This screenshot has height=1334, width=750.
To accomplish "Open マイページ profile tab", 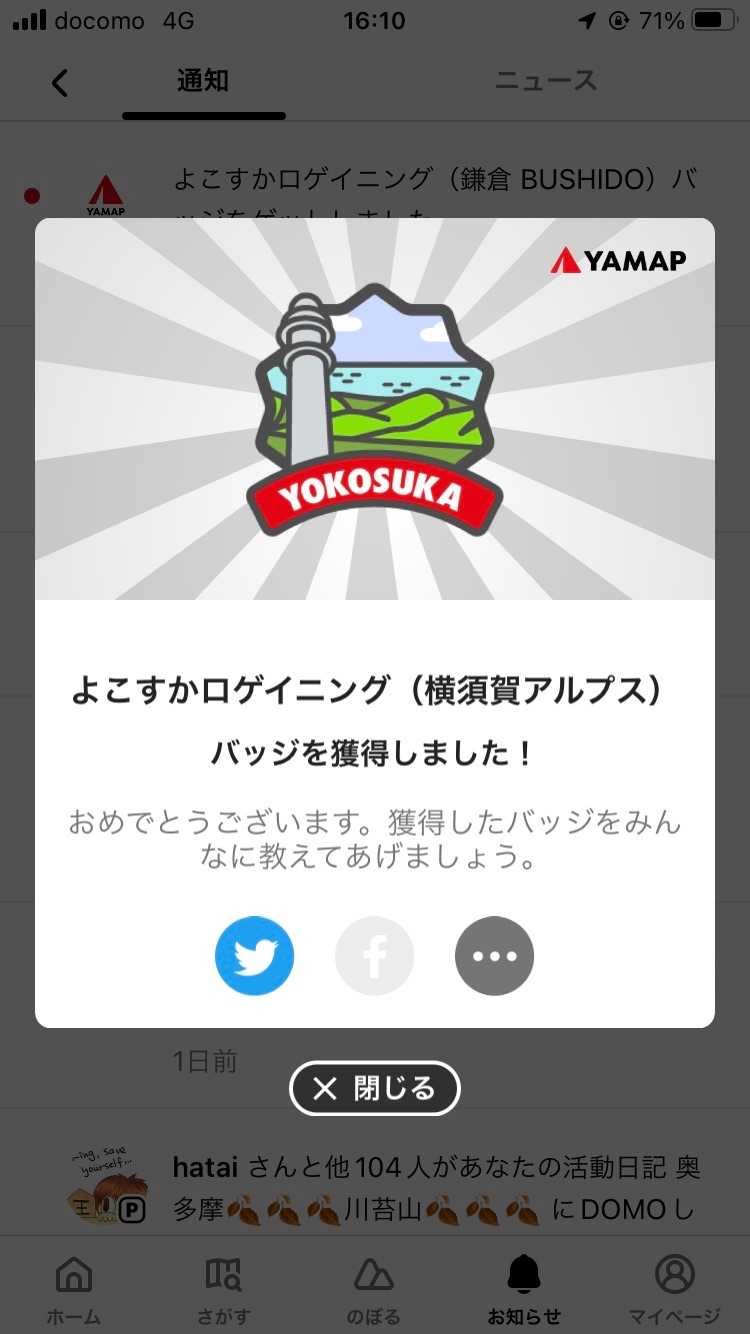I will tap(674, 1288).
